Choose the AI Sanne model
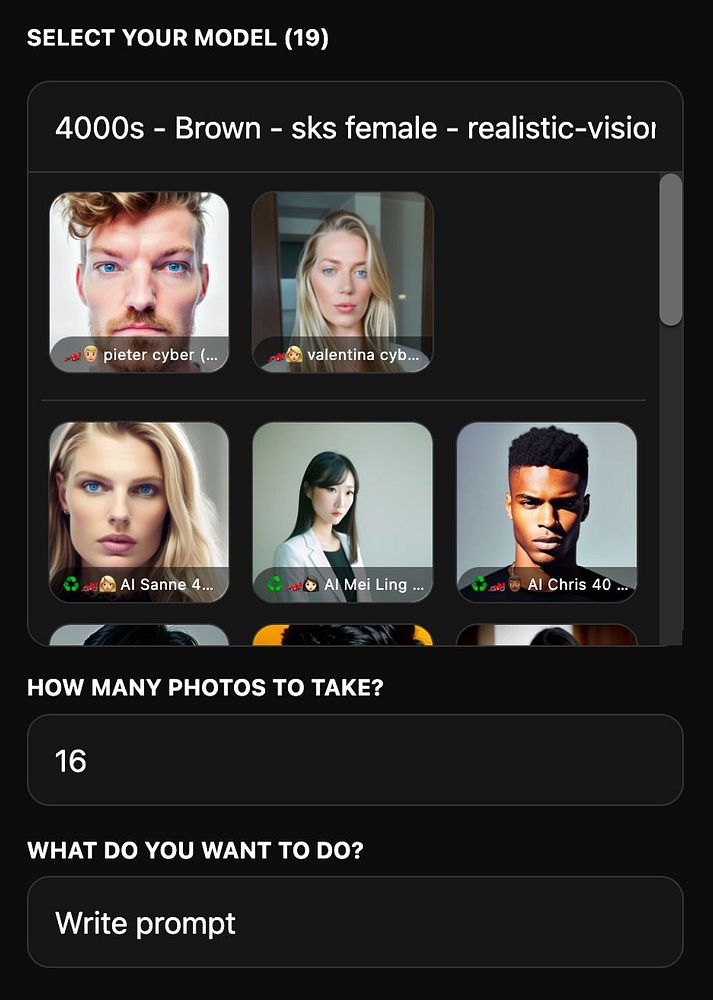 [139, 512]
